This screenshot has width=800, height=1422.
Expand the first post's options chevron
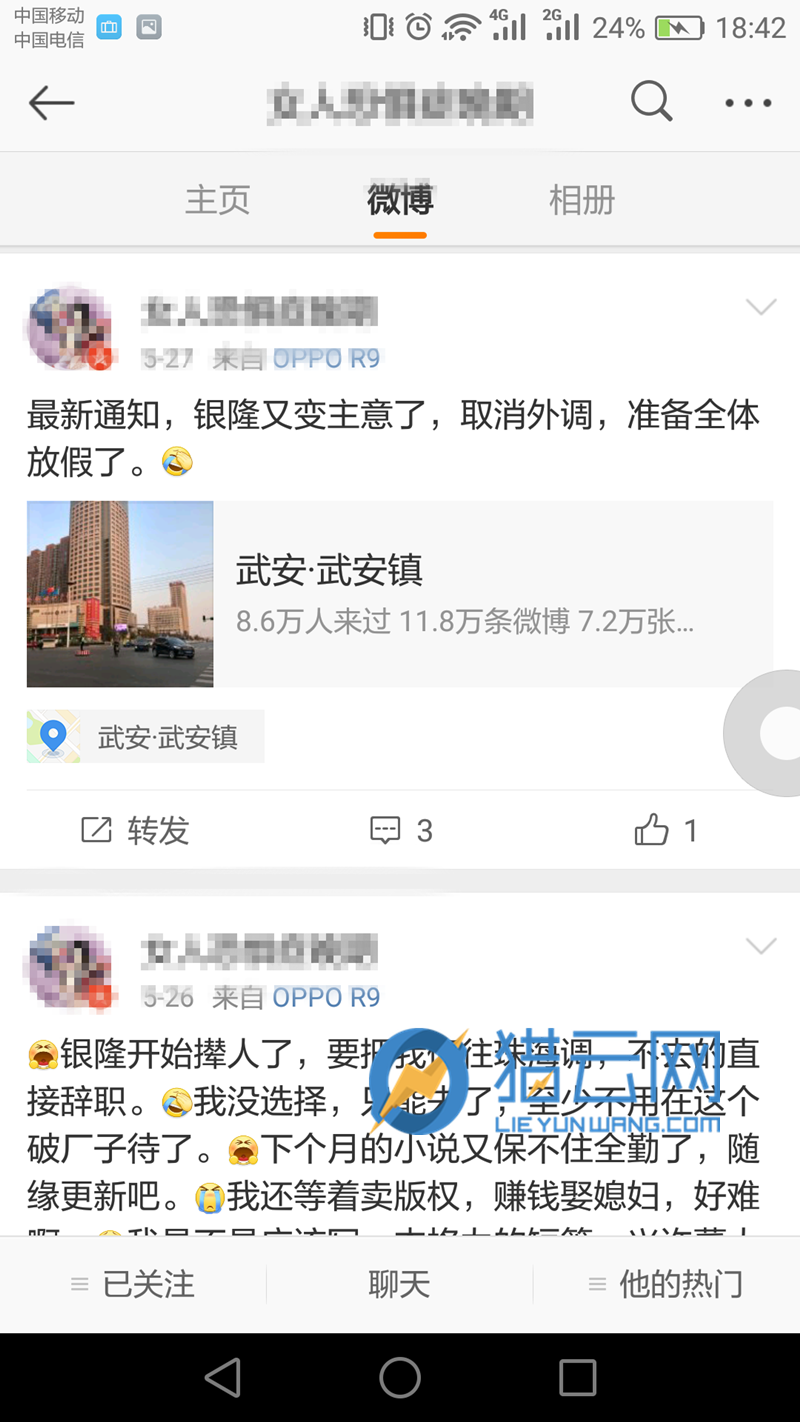tap(762, 306)
